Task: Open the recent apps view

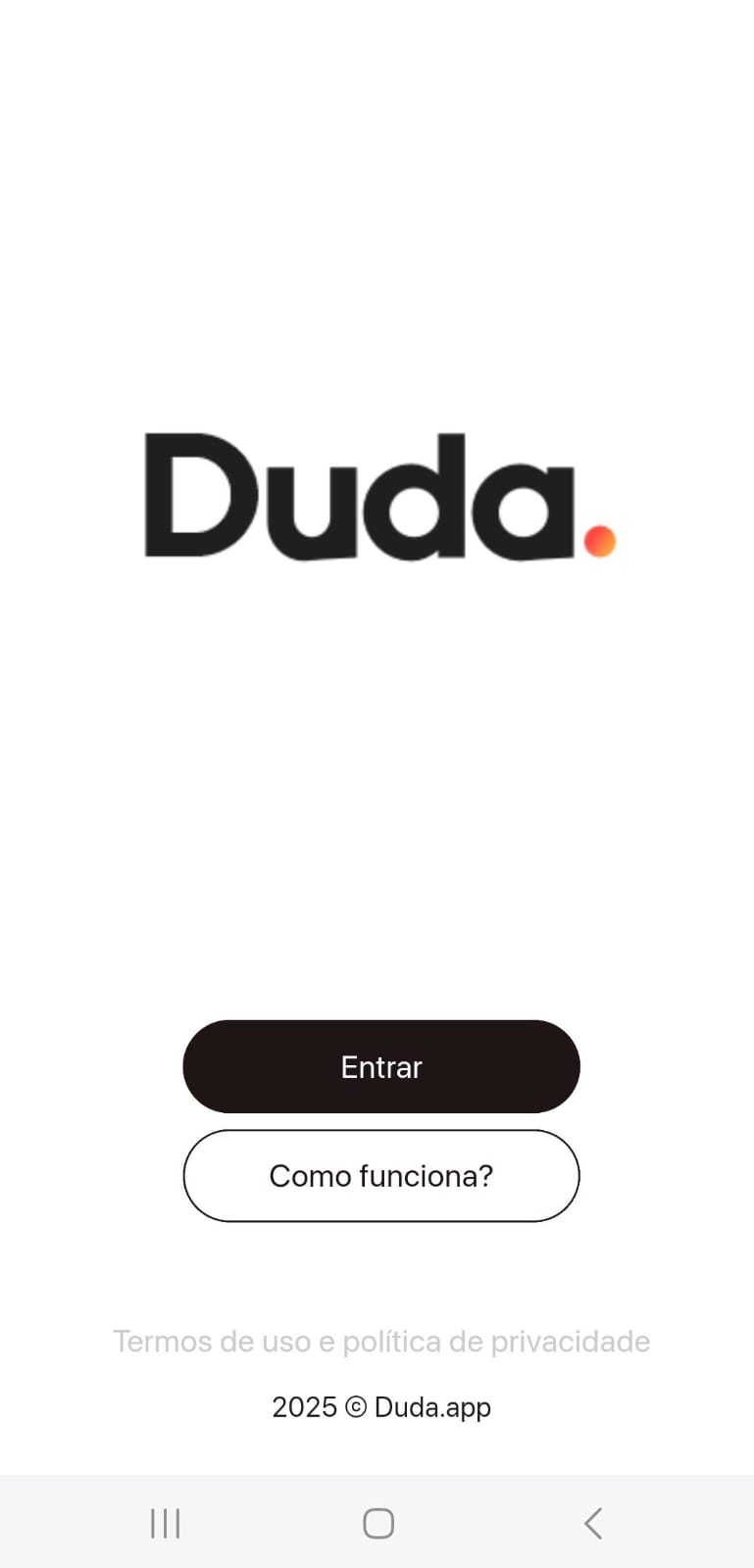Action: [165, 1523]
